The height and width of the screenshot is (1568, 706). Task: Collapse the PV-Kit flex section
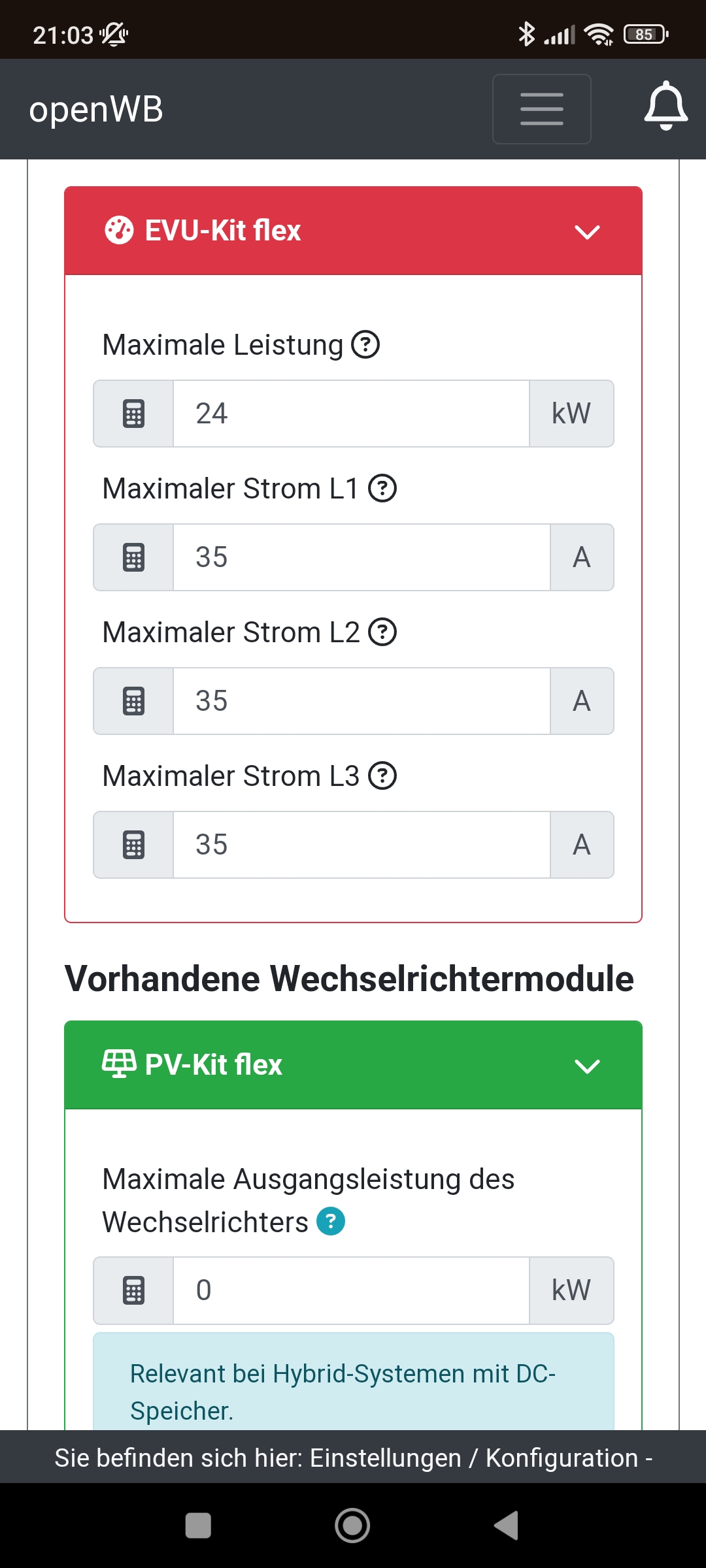tap(586, 1066)
